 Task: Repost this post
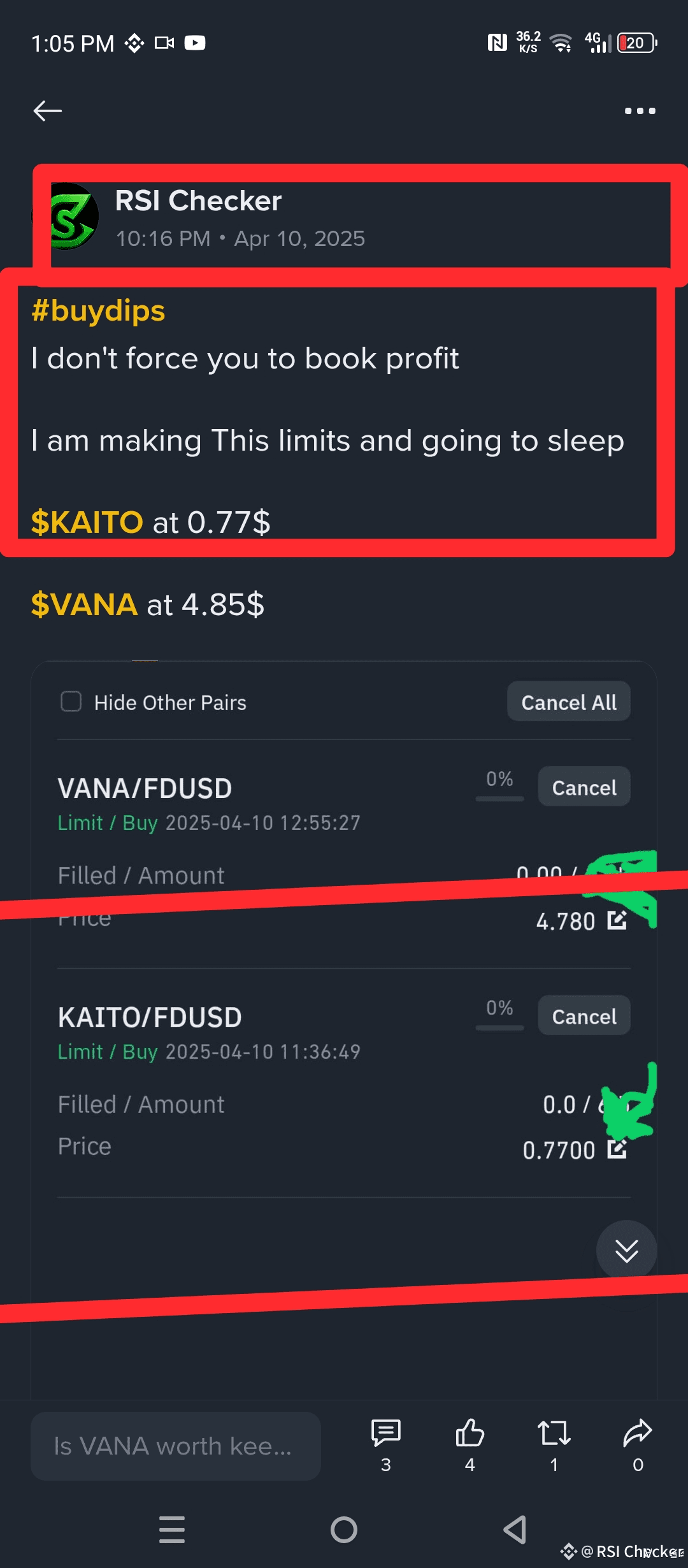coord(554,1445)
